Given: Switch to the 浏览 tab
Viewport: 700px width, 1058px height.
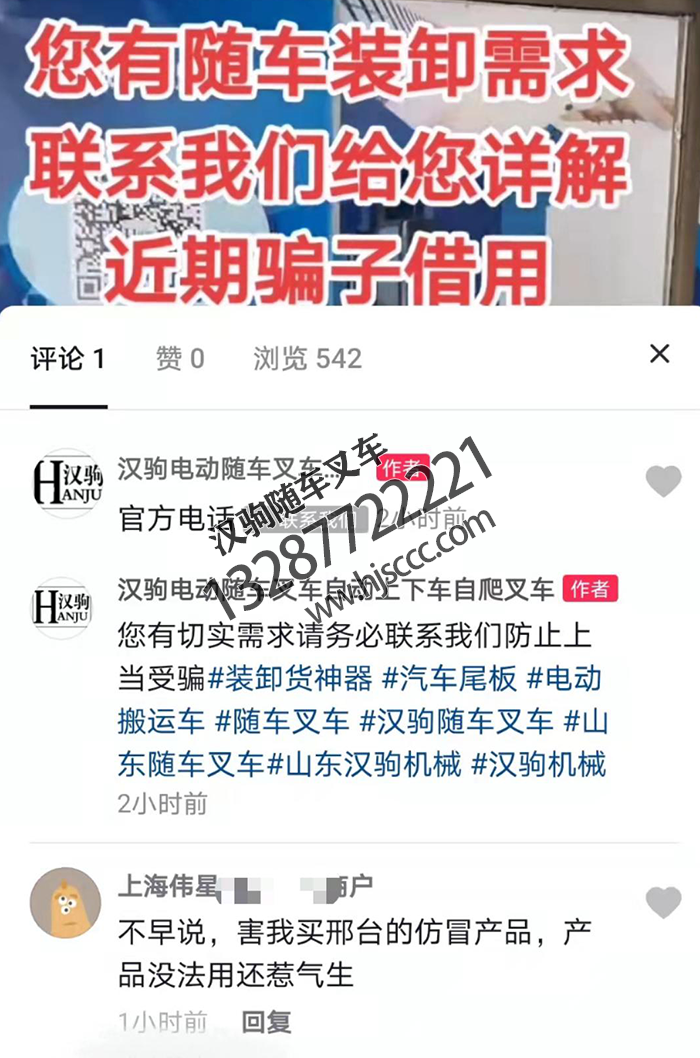Looking at the screenshot, I should (x=307, y=358).
